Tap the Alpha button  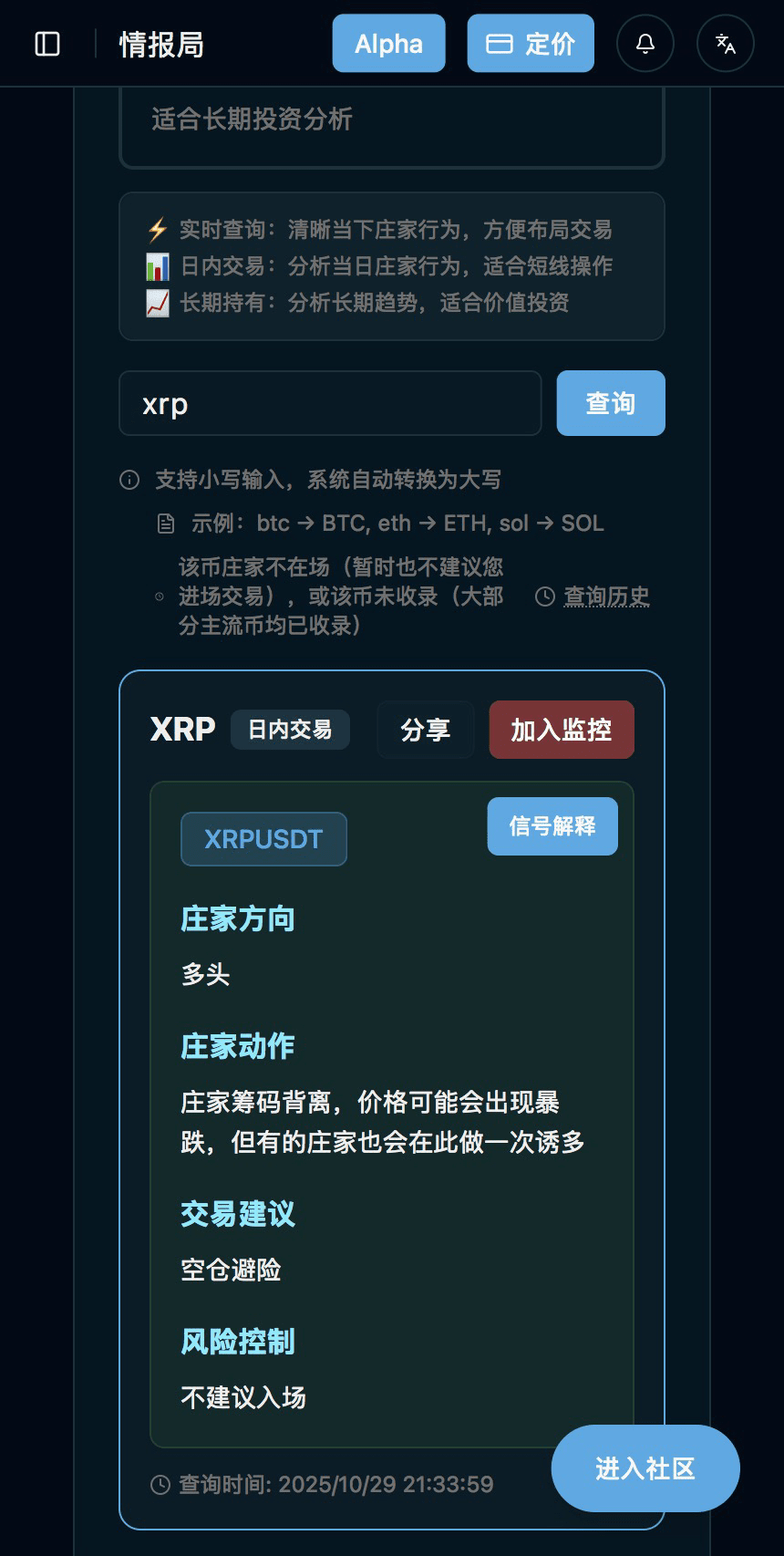coord(388,44)
